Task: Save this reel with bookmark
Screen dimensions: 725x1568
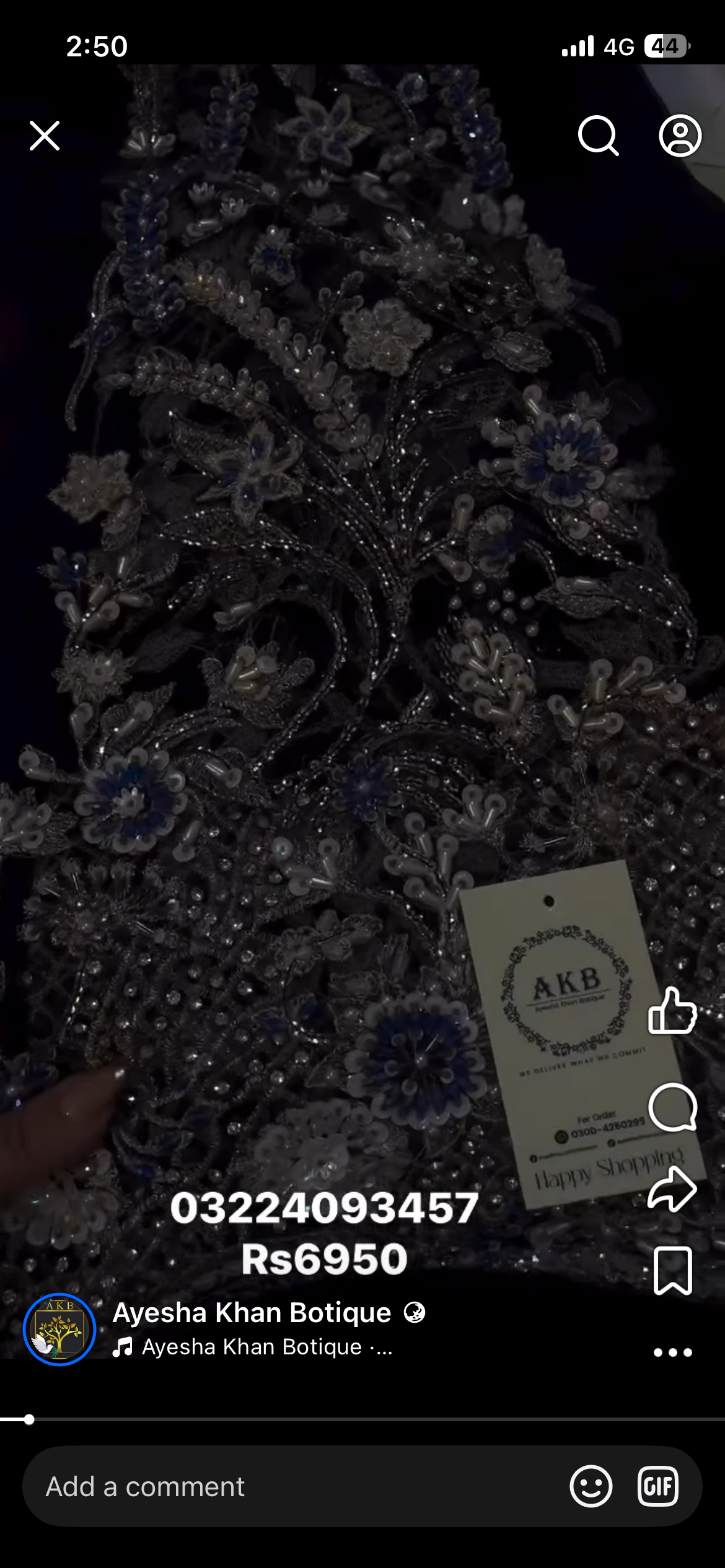Action: [672, 1271]
